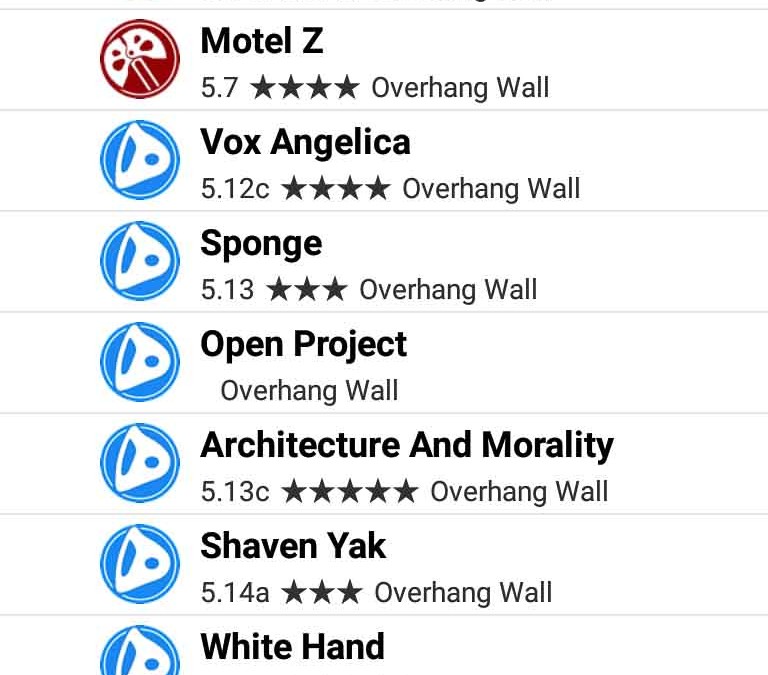Screen dimensions: 768x675
Task: Open the Open Project entry
Action: point(303,345)
